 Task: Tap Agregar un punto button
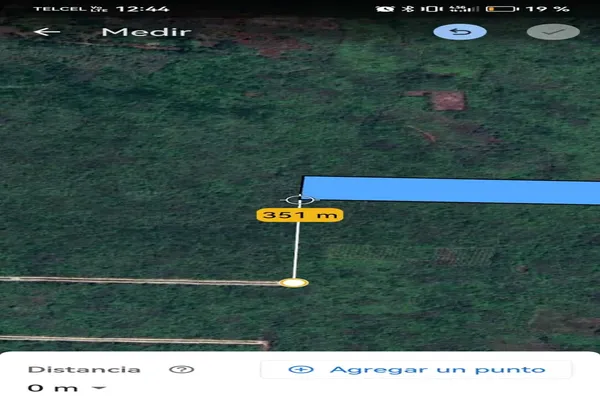pos(418,369)
